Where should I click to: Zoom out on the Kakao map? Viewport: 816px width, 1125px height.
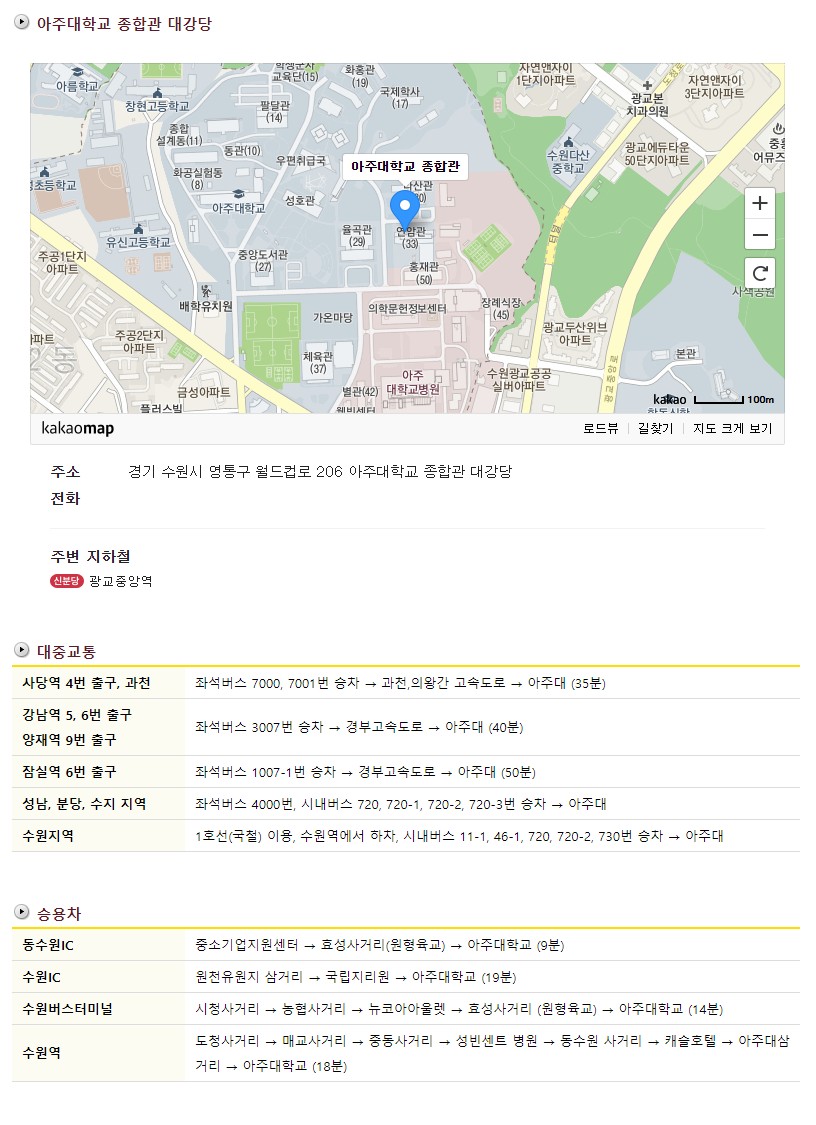760,235
